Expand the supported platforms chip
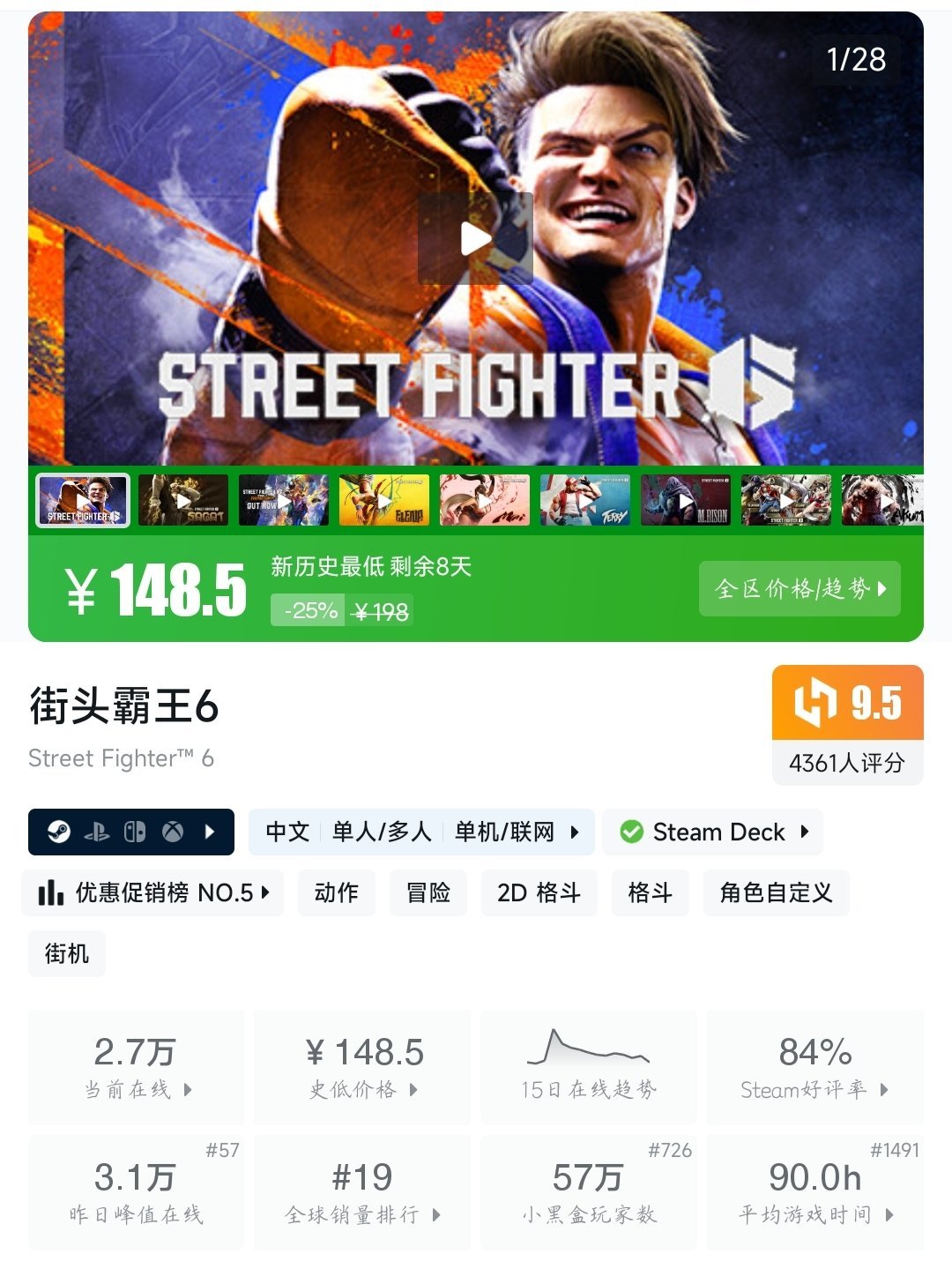 131,832
